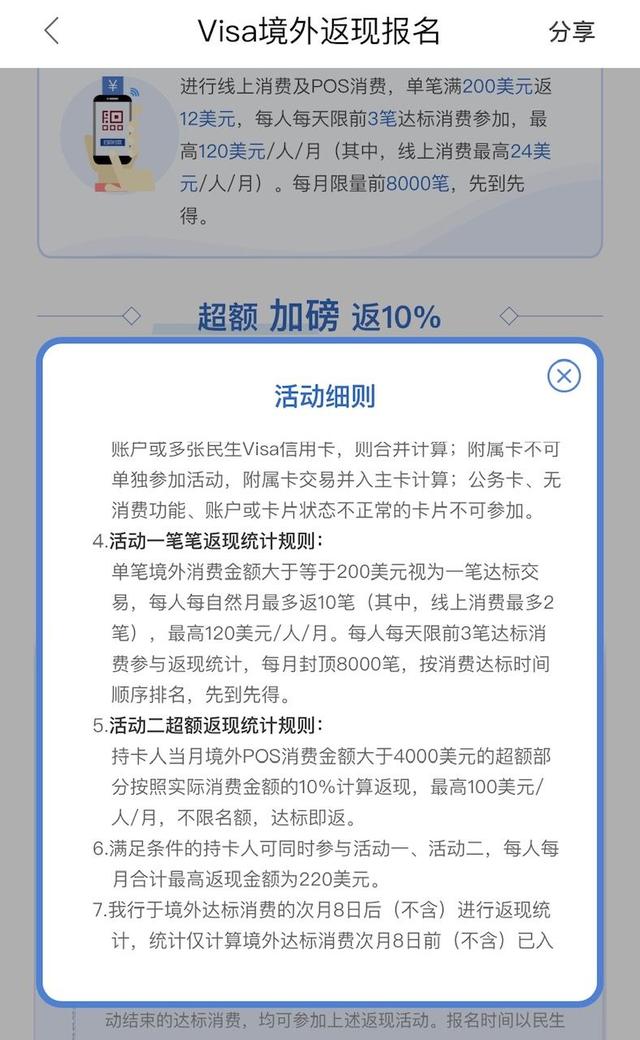Screen dimensions: 640x1040
Task: Close the 活动细则 dialog
Action: click(564, 376)
